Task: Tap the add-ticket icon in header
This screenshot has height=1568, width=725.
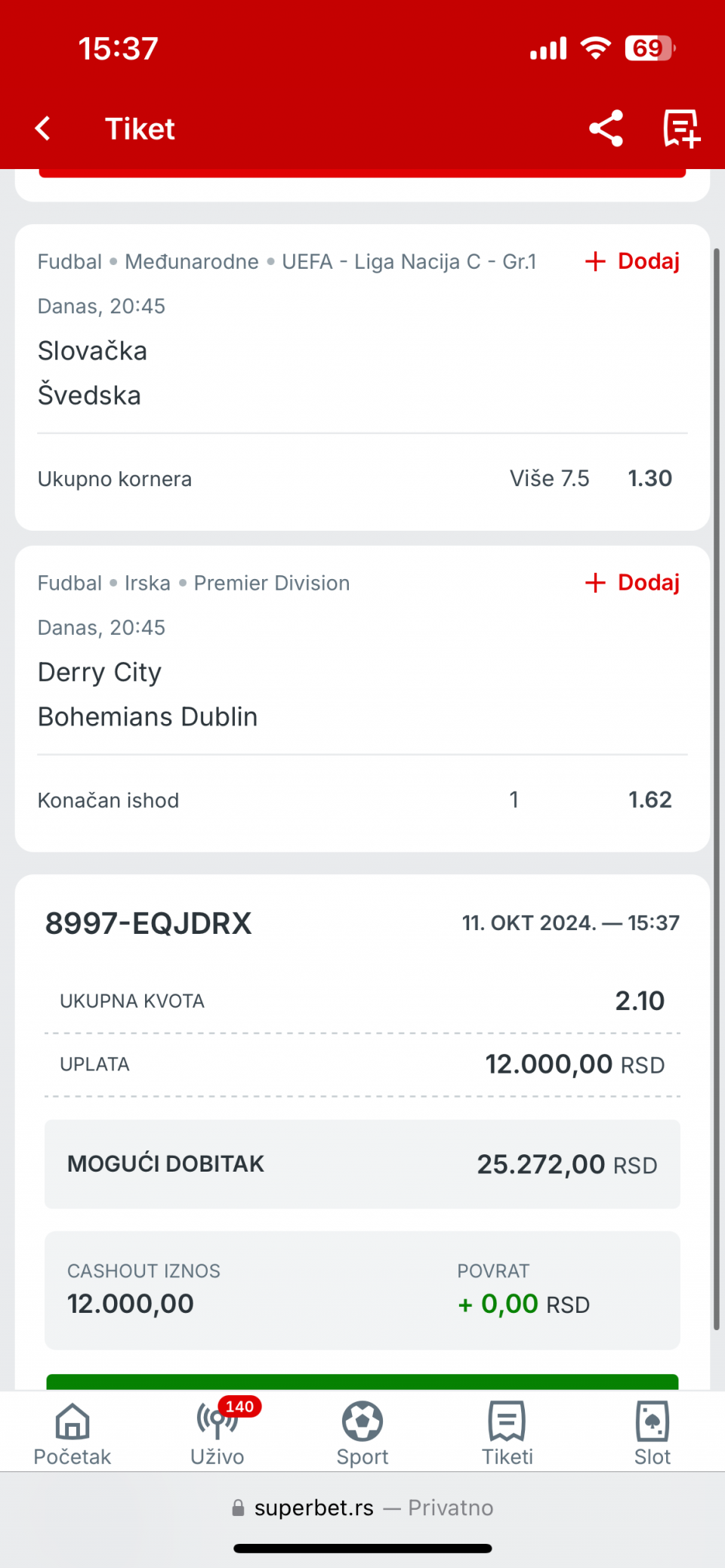Action: tap(681, 128)
